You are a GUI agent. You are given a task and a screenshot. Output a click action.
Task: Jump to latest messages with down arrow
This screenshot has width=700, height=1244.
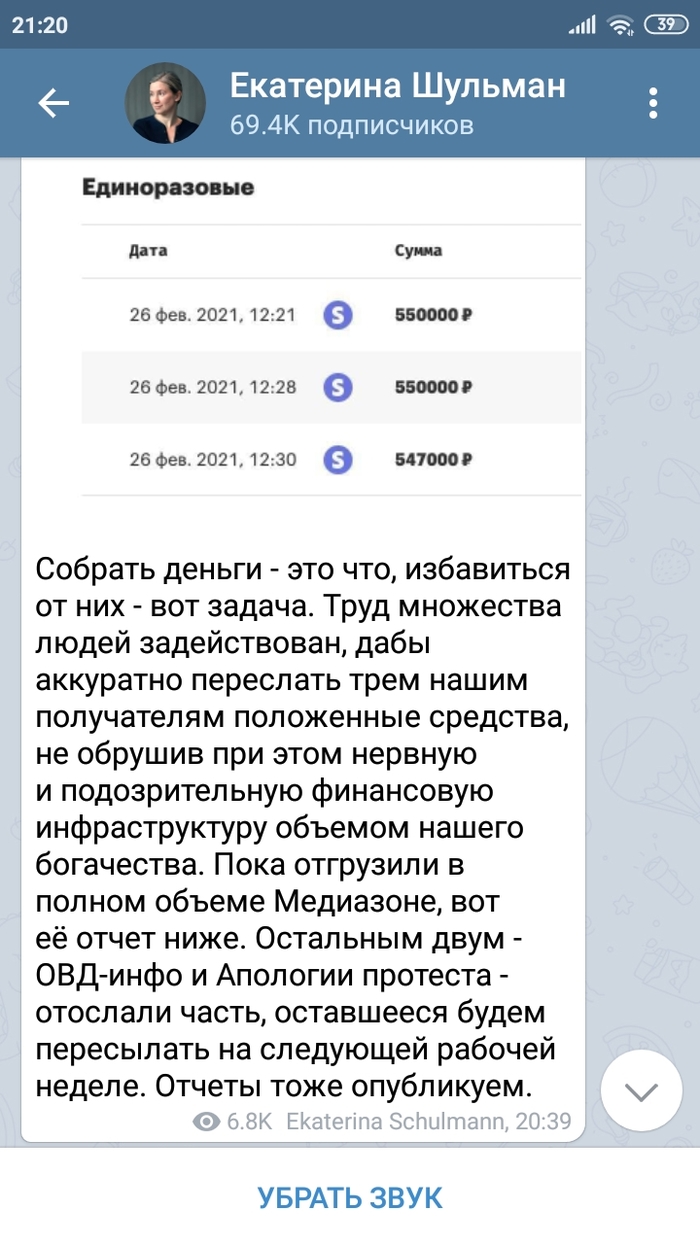(x=641, y=1090)
